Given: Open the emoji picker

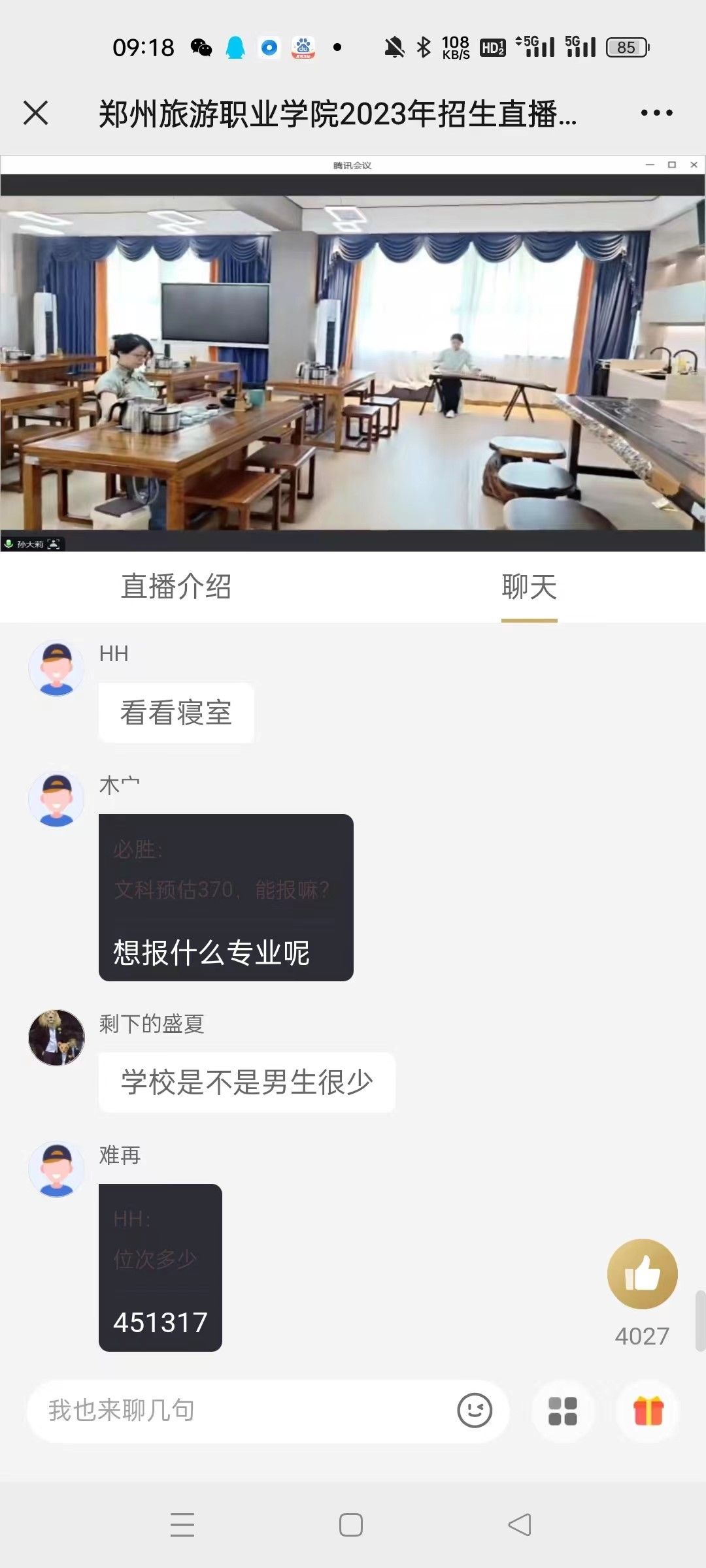Looking at the screenshot, I should pyautogui.click(x=475, y=1411).
